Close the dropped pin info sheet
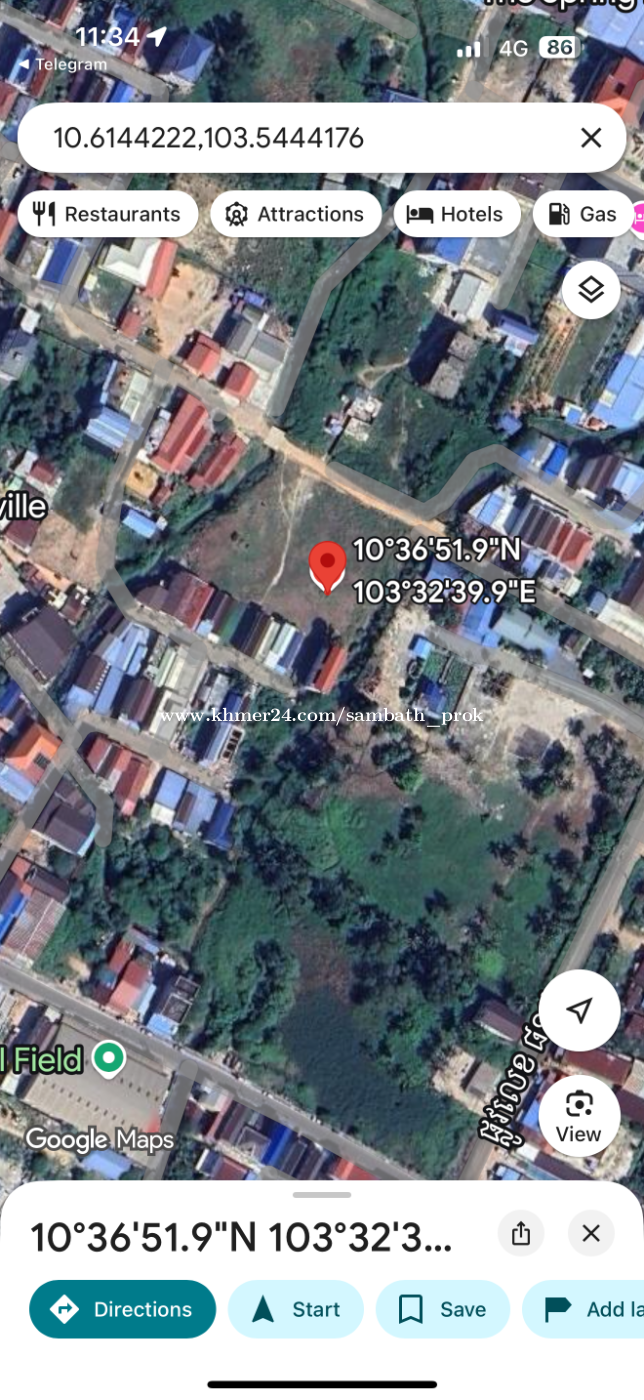Screen dimensions: 644x1400 point(591,1234)
